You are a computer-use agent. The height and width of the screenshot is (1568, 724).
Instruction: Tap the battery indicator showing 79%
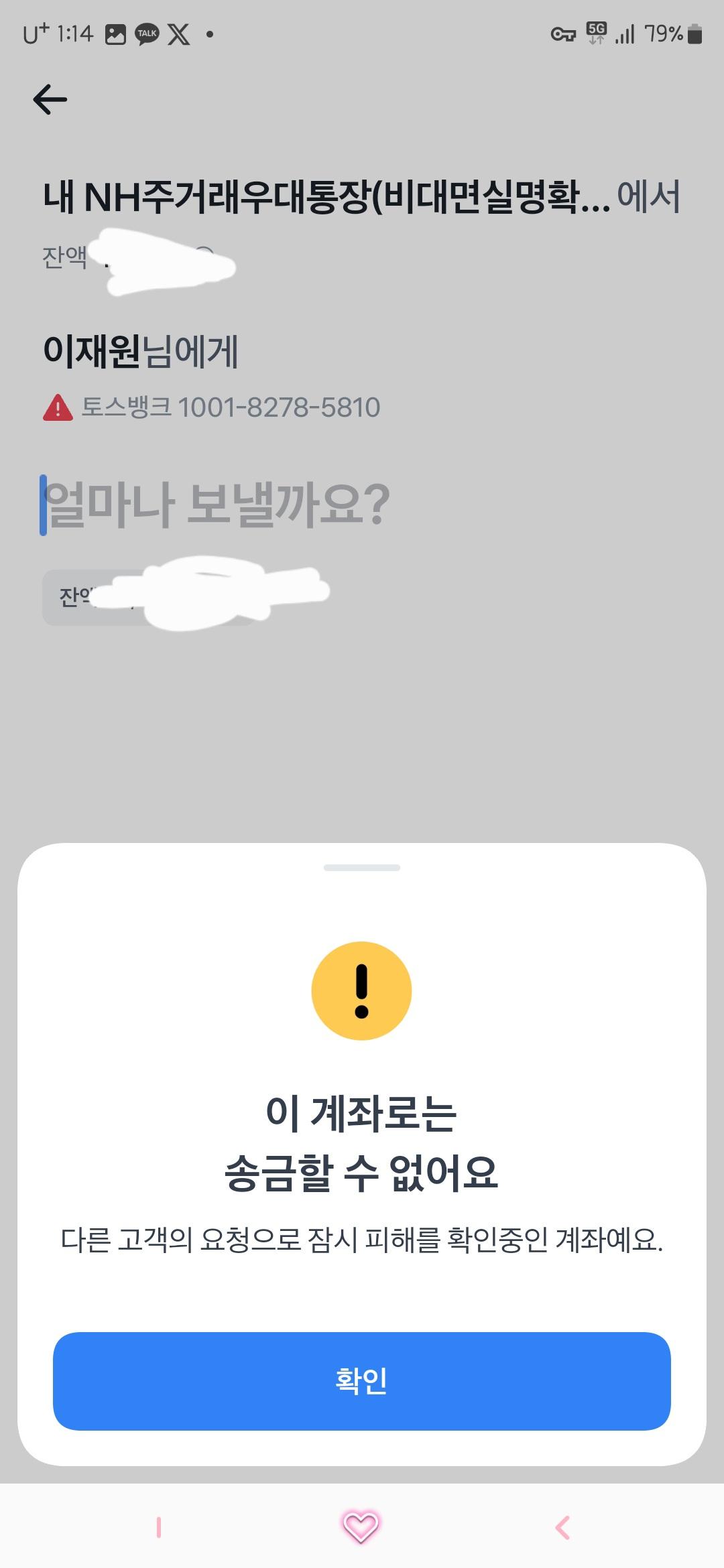pyautogui.click(x=670, y=32)
